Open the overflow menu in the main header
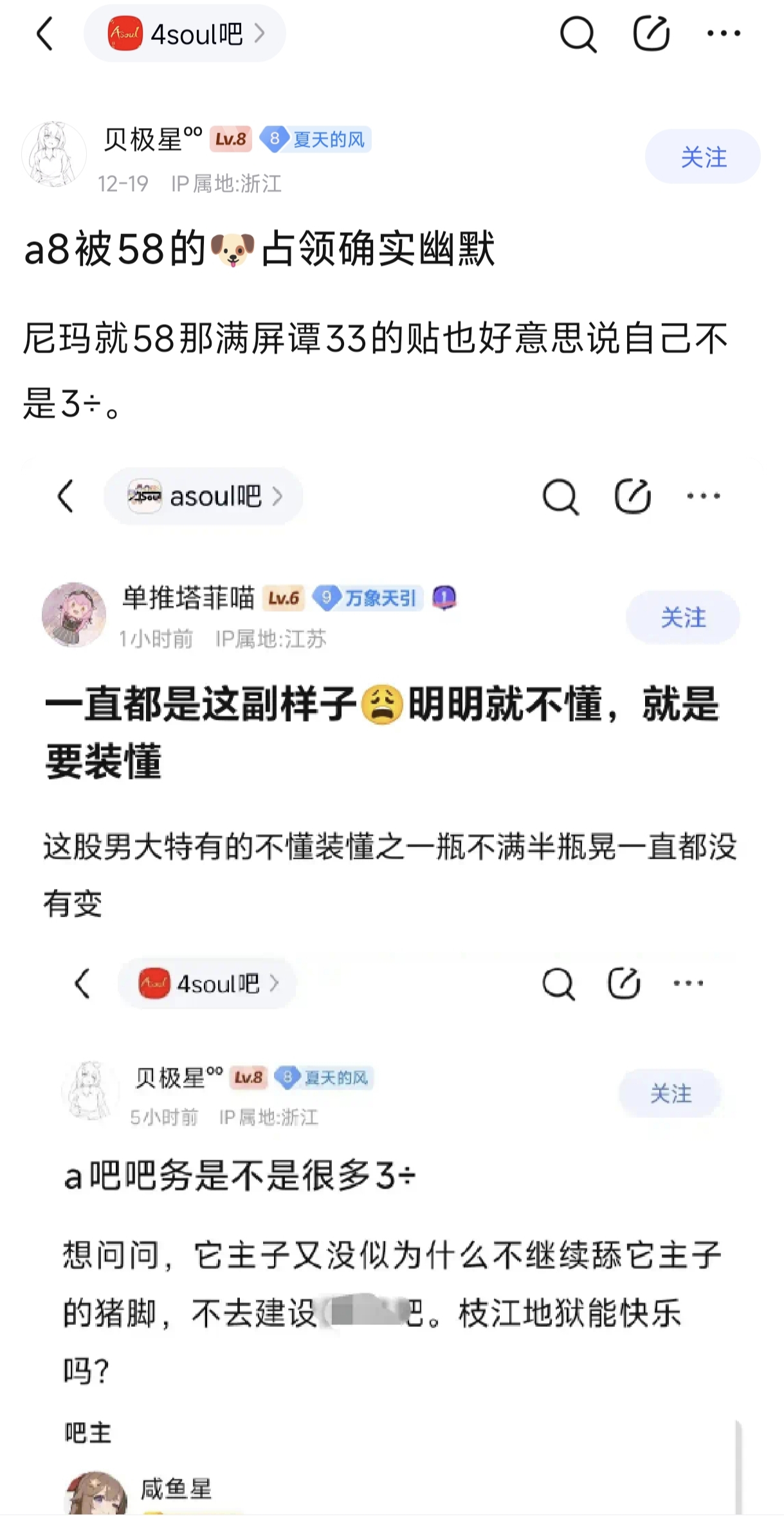Image resolution: width=784 pixels, height=1516 pixels. (724, 33)
